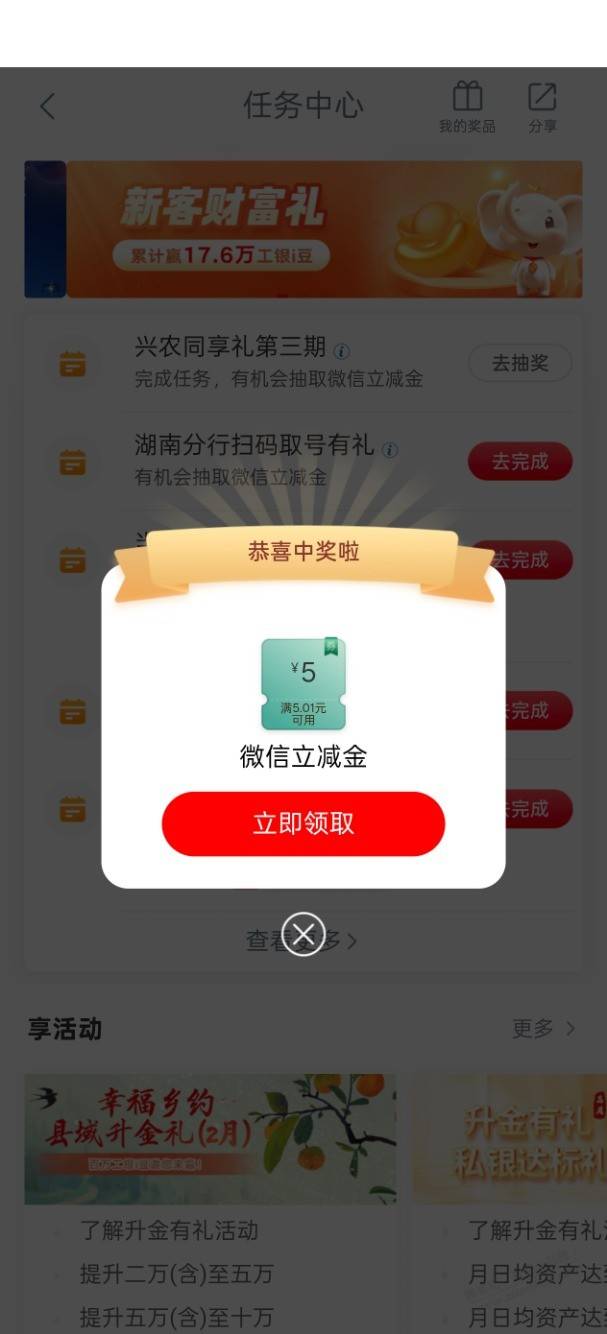Close the prize popup with the X button
This screenshot has height=1334, width=607.
303,934
